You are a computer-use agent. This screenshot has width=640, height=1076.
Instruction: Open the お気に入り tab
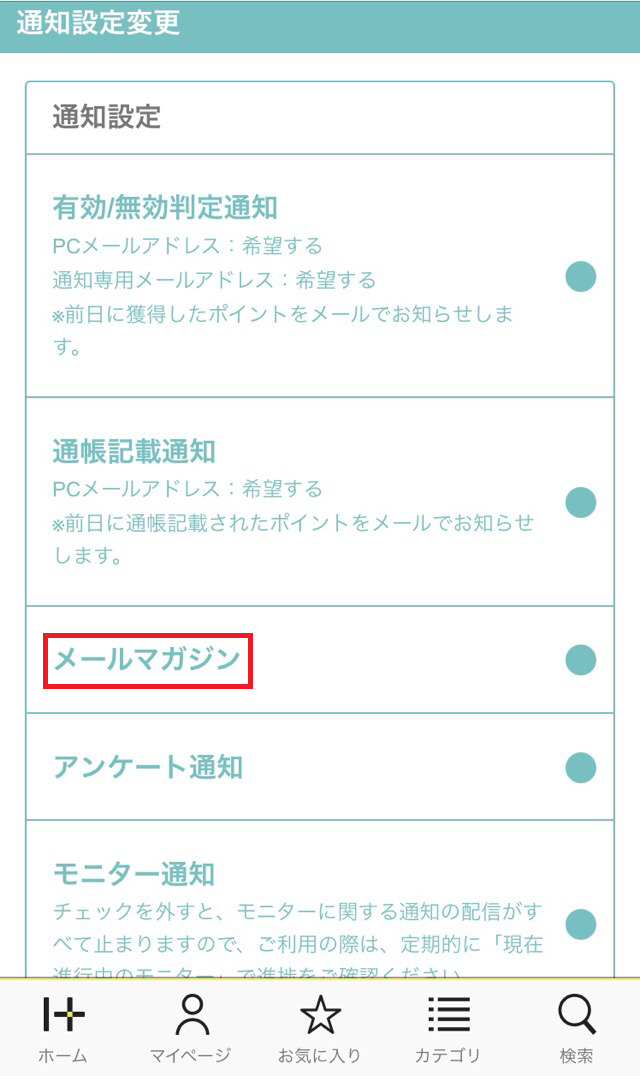320,1028
